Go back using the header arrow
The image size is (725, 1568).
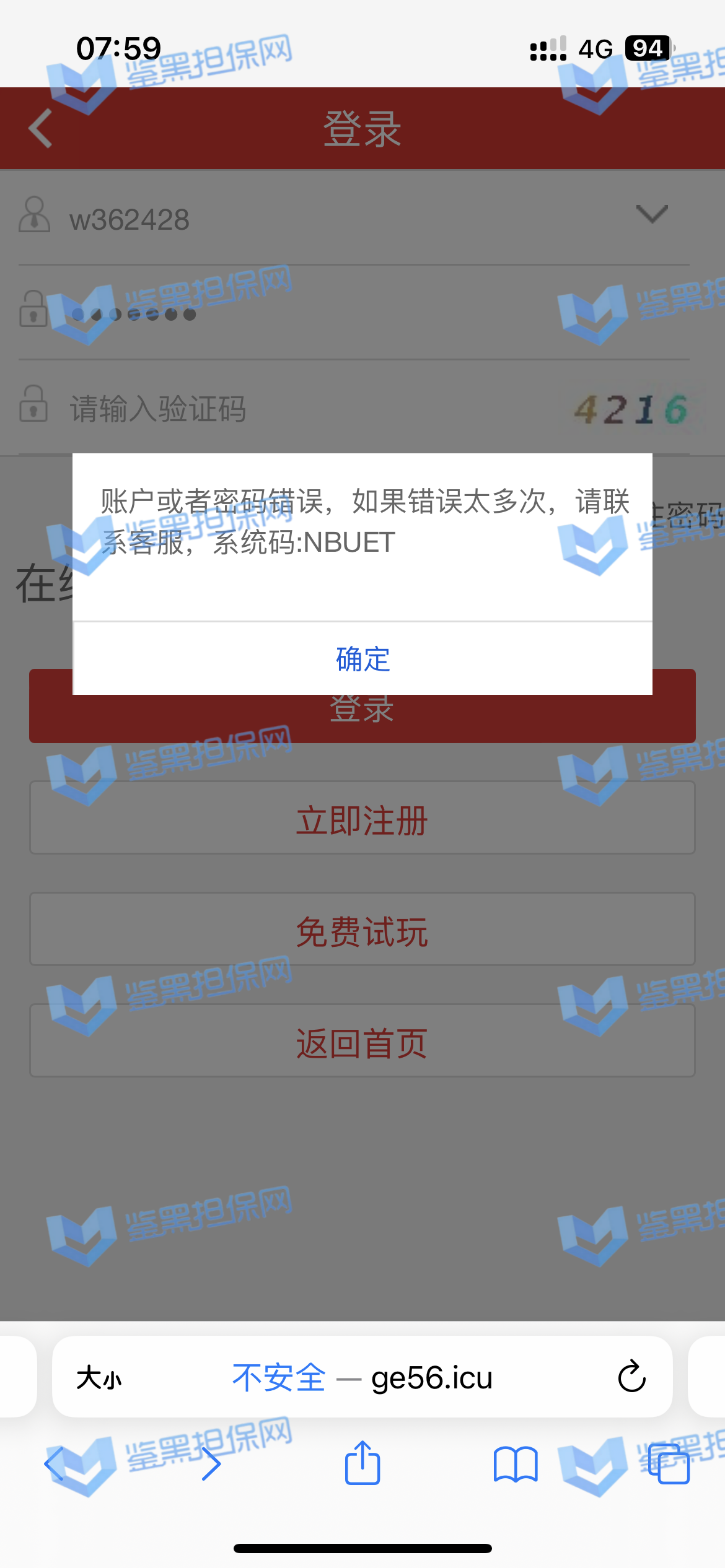pos(41,129)
